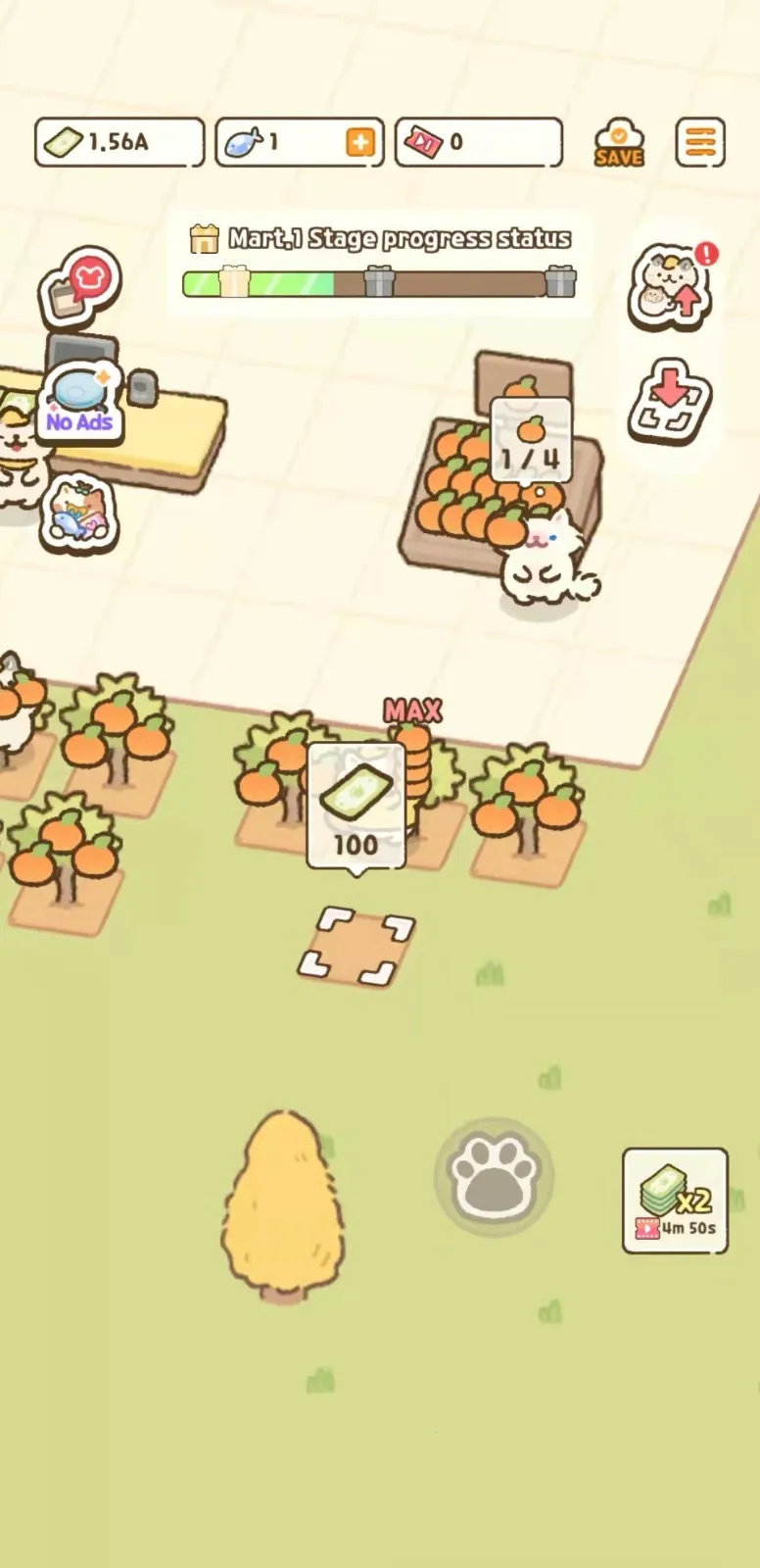Screen dimensions: 760x1568
Task: Tap the empty plot placement marker
Action: click(356, 944)
